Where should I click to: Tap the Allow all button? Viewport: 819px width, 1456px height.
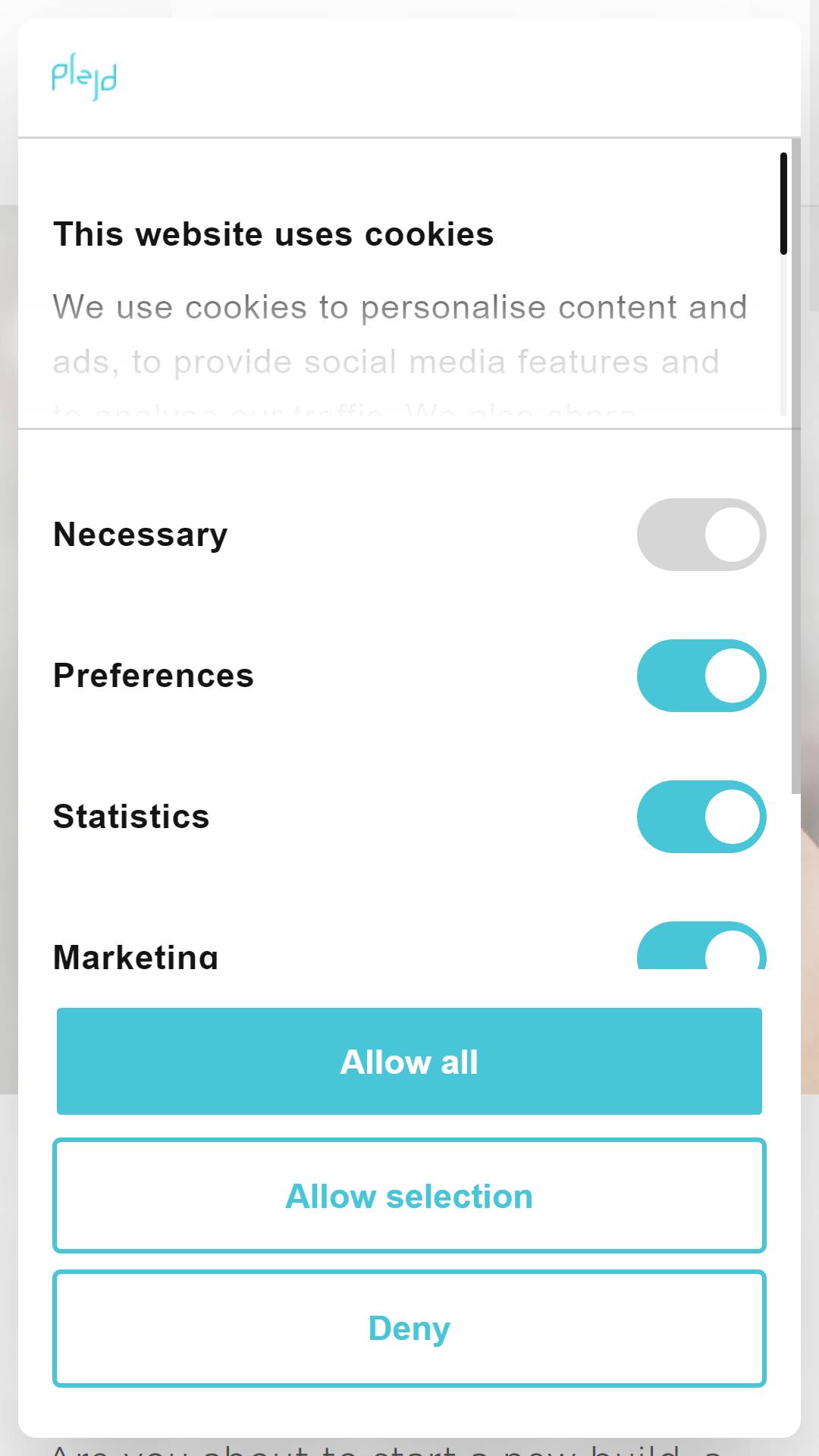pyautogui.click(x=409, y=1061)
